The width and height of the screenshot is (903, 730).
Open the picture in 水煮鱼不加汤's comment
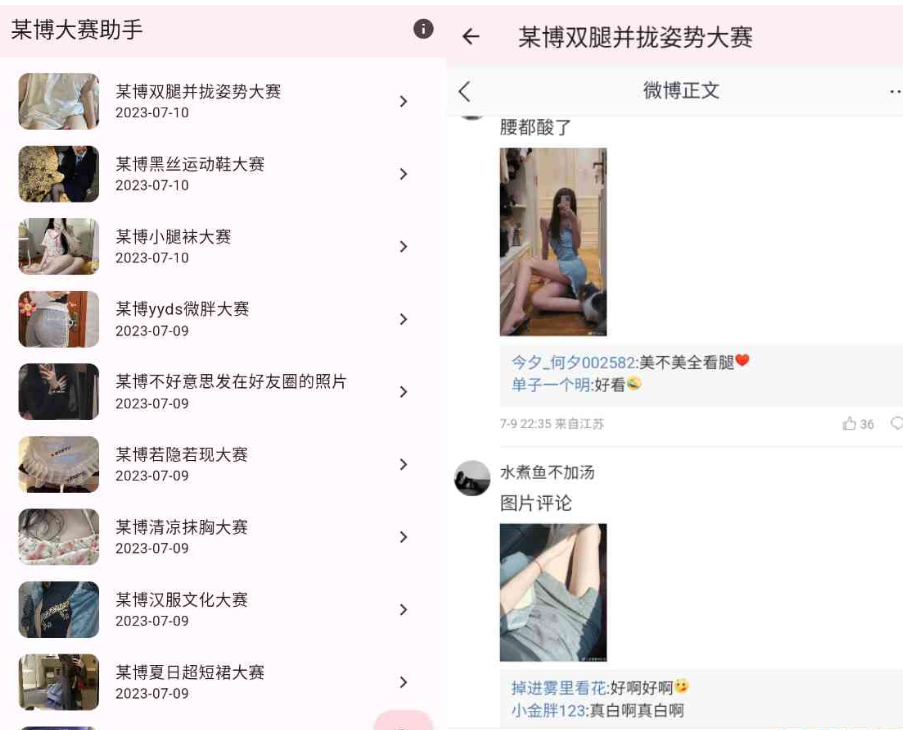pos(553,592)
